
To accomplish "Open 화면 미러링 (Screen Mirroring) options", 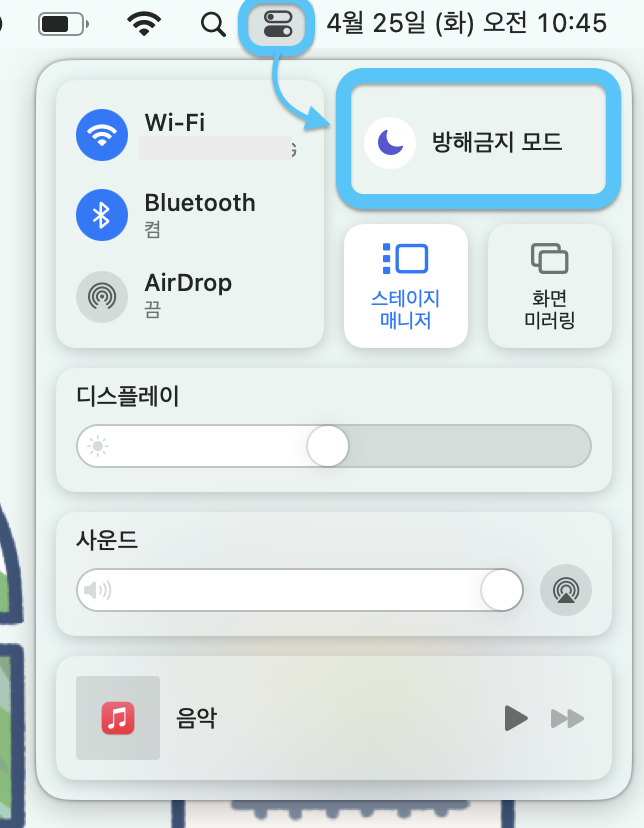I will click(549, 286).
